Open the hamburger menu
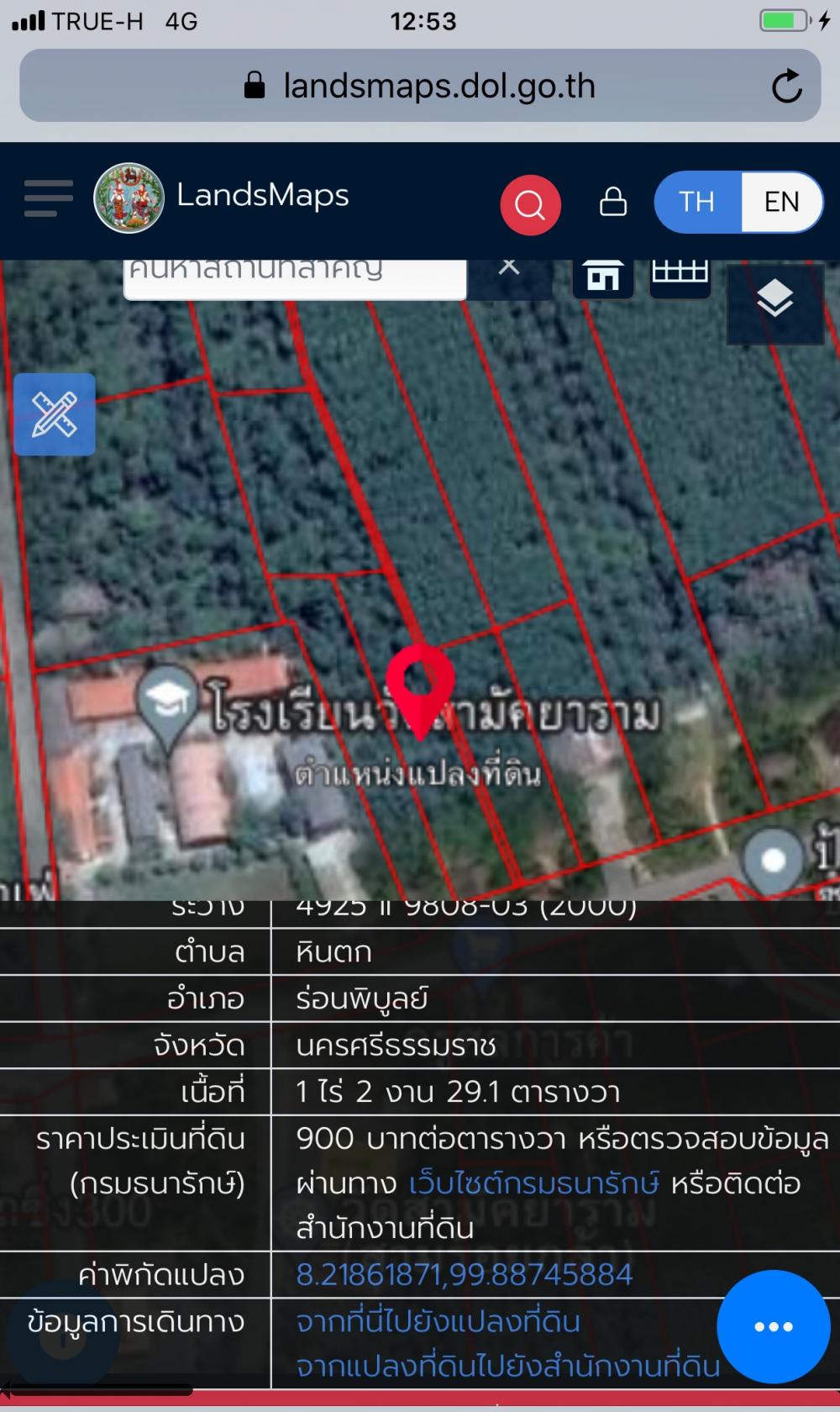The width and height of the screenshot is (840, 1412). click(x=48, y=199)
